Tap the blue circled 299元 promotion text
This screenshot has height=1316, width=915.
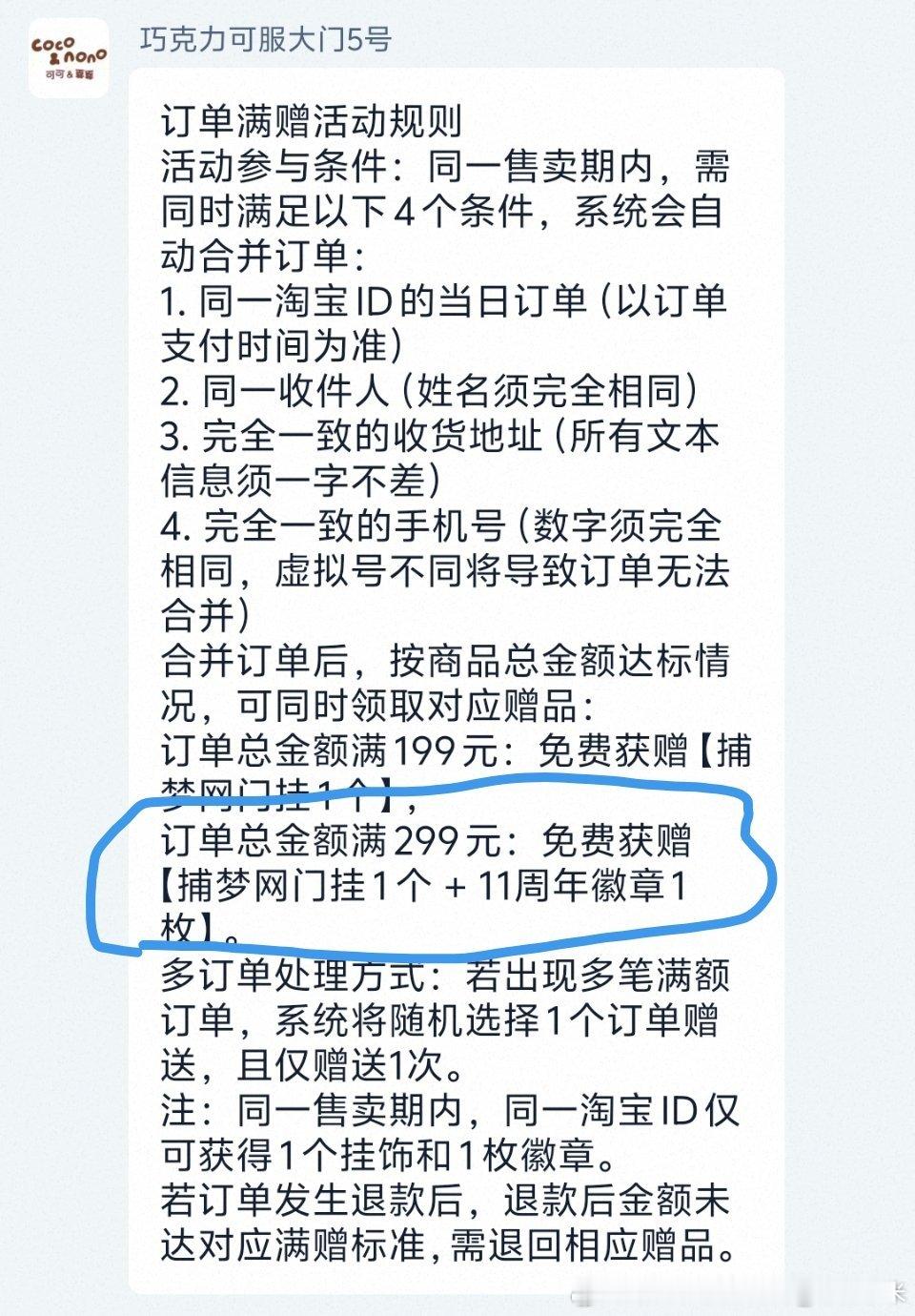click(x=429, y=841)
